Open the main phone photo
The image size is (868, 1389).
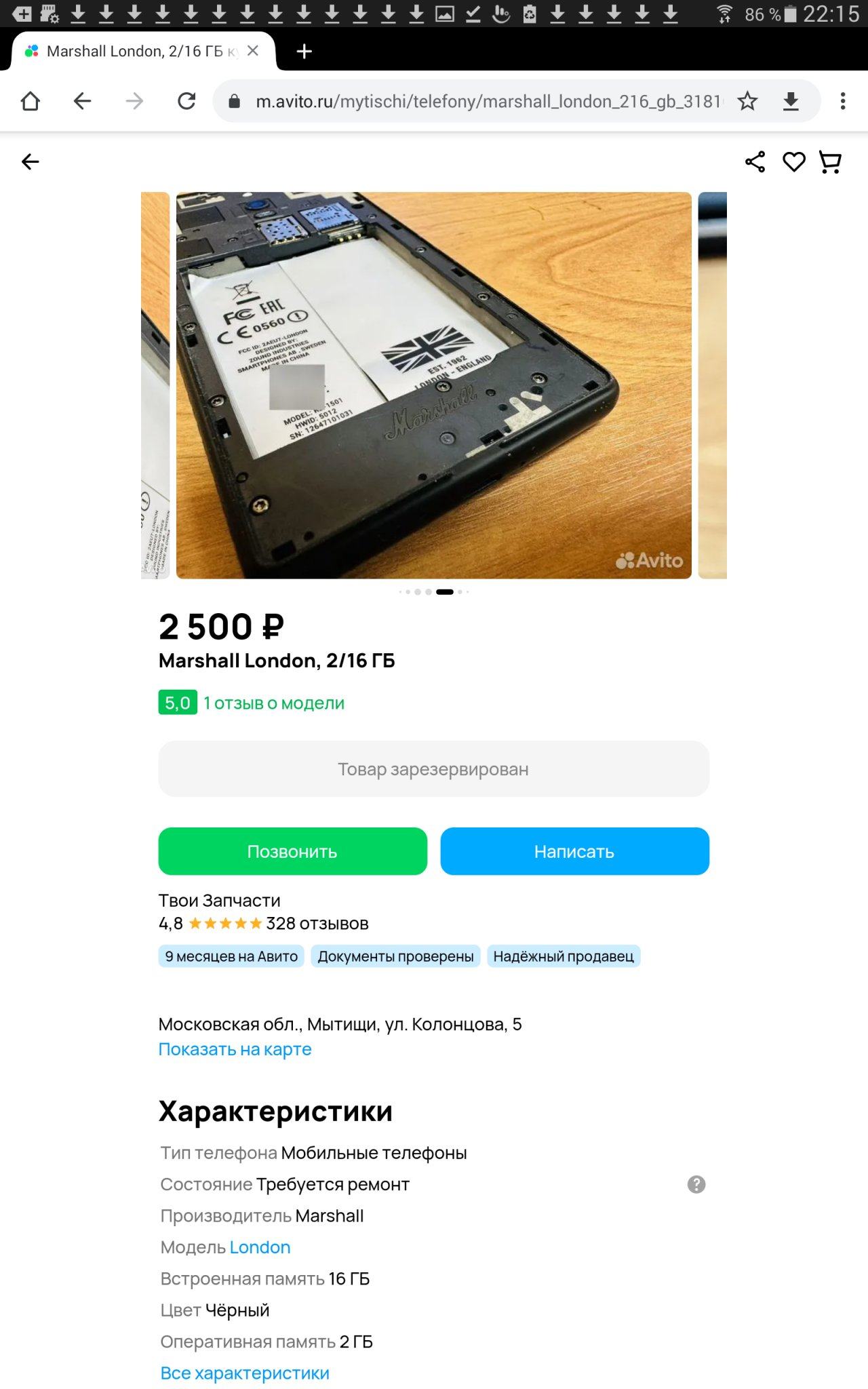pyautogui.click(x=434, y=385)
